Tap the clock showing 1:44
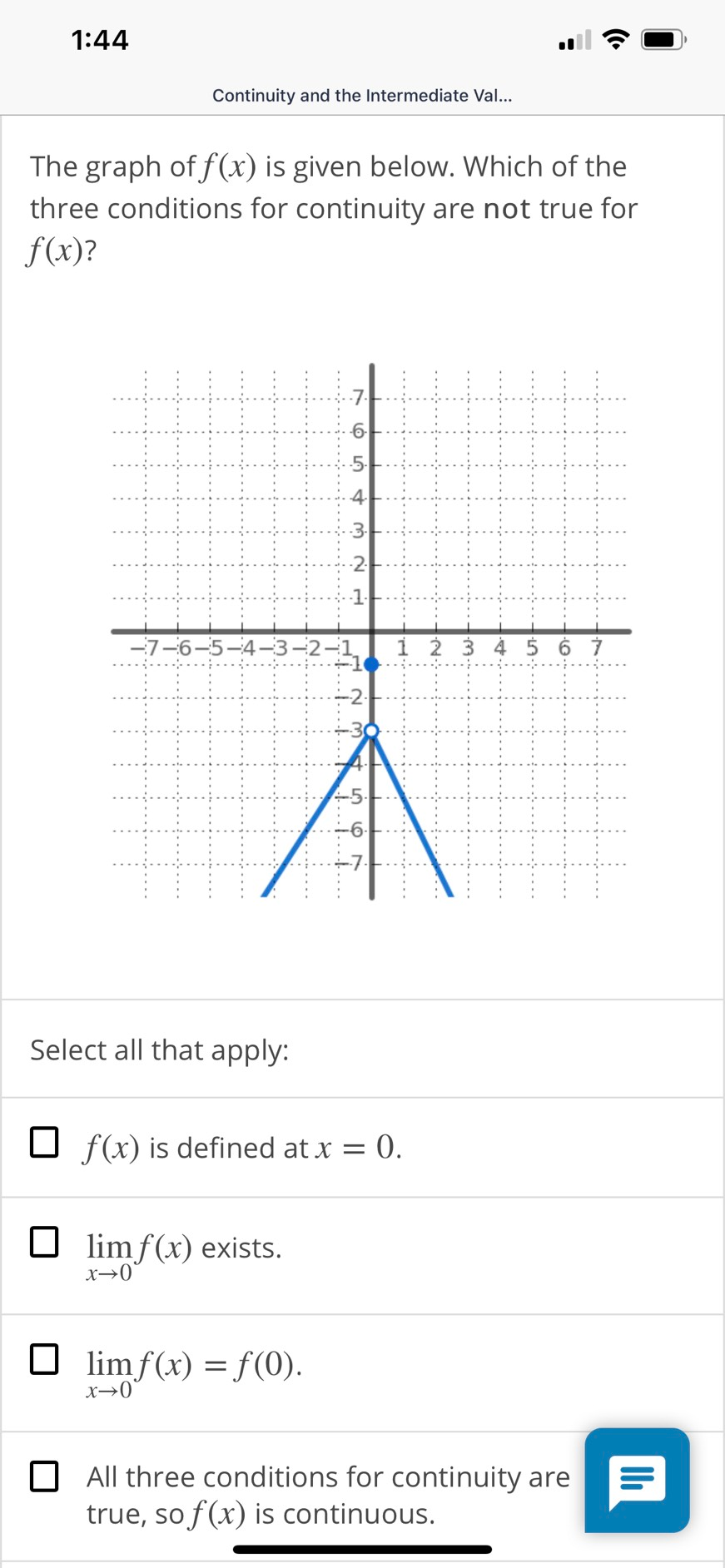Viewport: 725px width, 1568px height. [x=100, y=39]
